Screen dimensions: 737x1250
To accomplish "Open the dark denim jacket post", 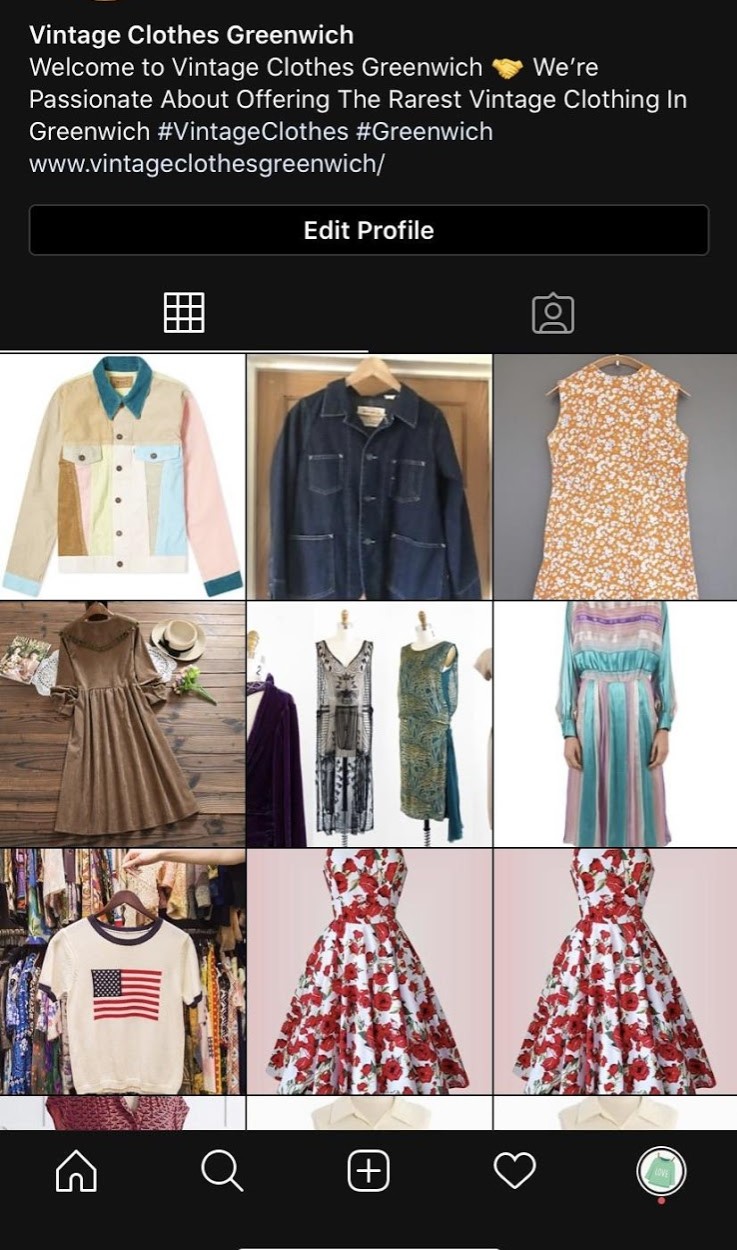I will [369, 476].
